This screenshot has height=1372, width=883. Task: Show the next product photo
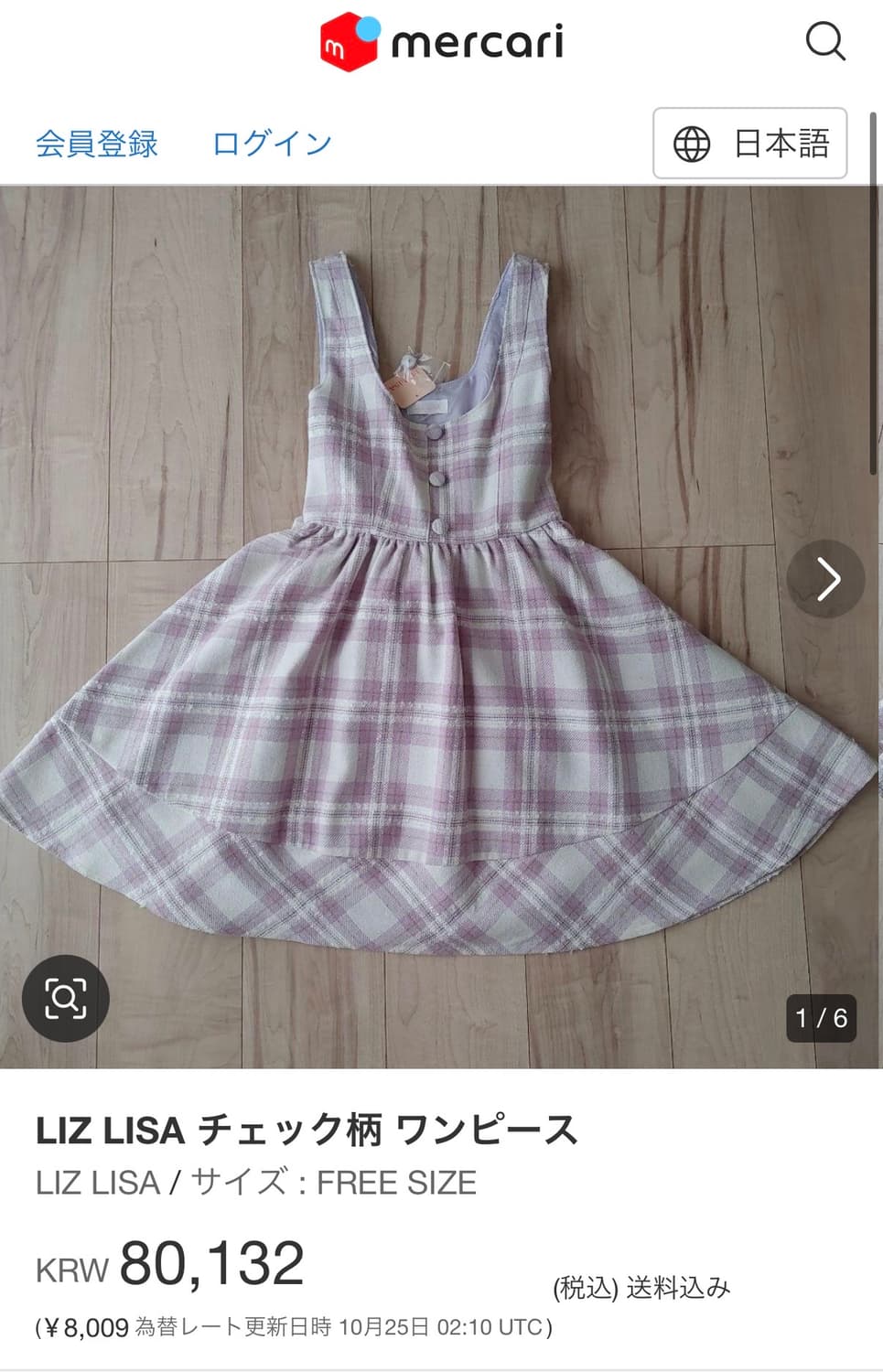(x=826, y=579)
